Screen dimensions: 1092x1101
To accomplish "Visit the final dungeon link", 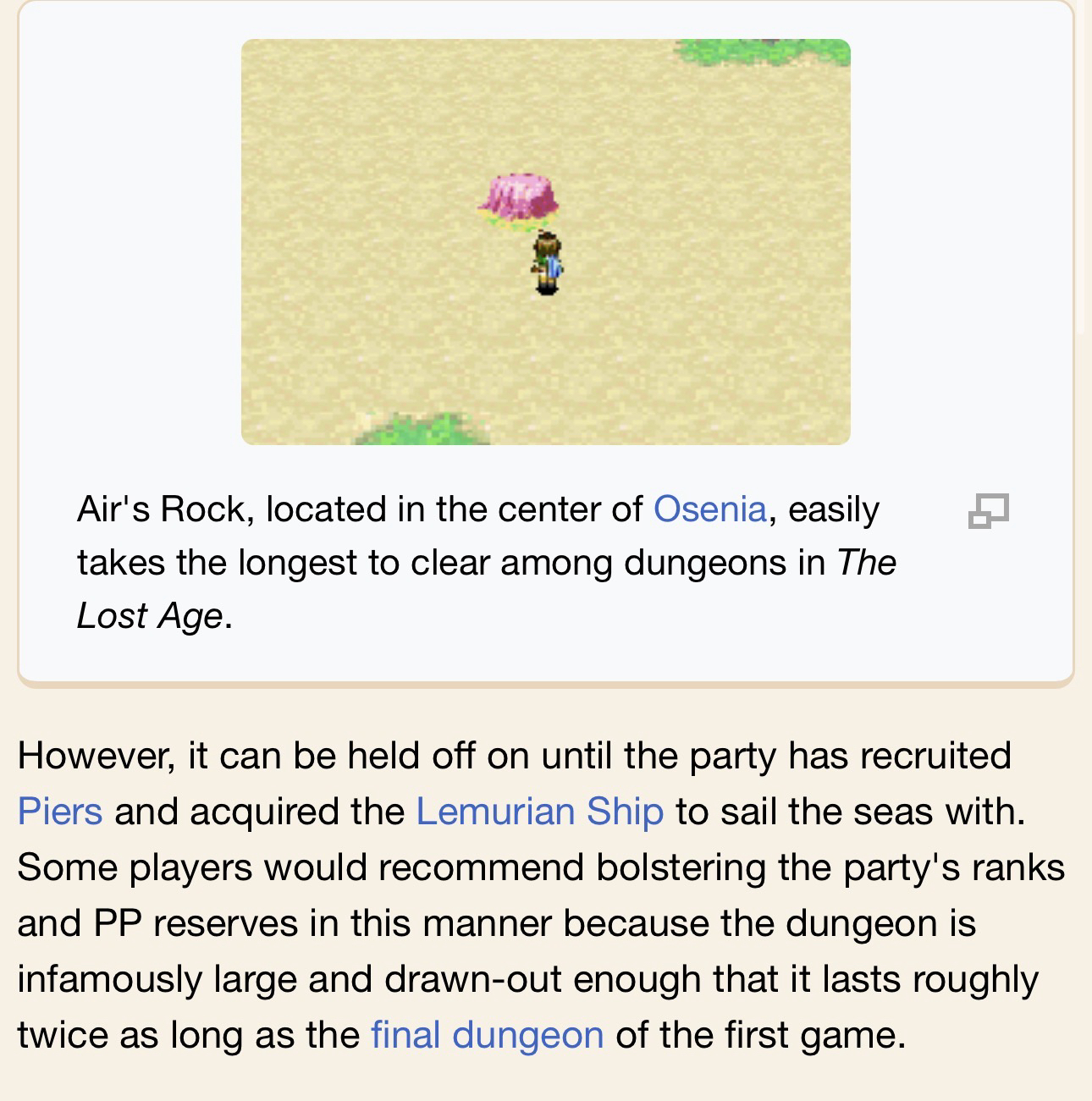I will tap(487, 1035).
